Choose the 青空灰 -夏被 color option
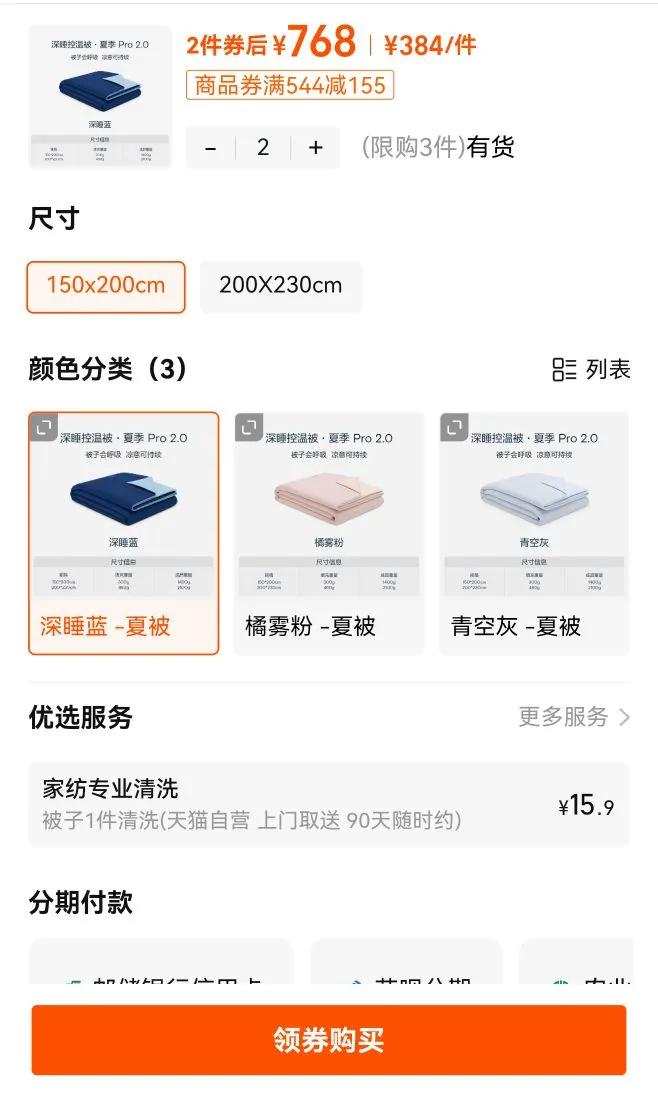This screenshot has width=658, height=1102. pyautogui.click(x=534, y=533)
